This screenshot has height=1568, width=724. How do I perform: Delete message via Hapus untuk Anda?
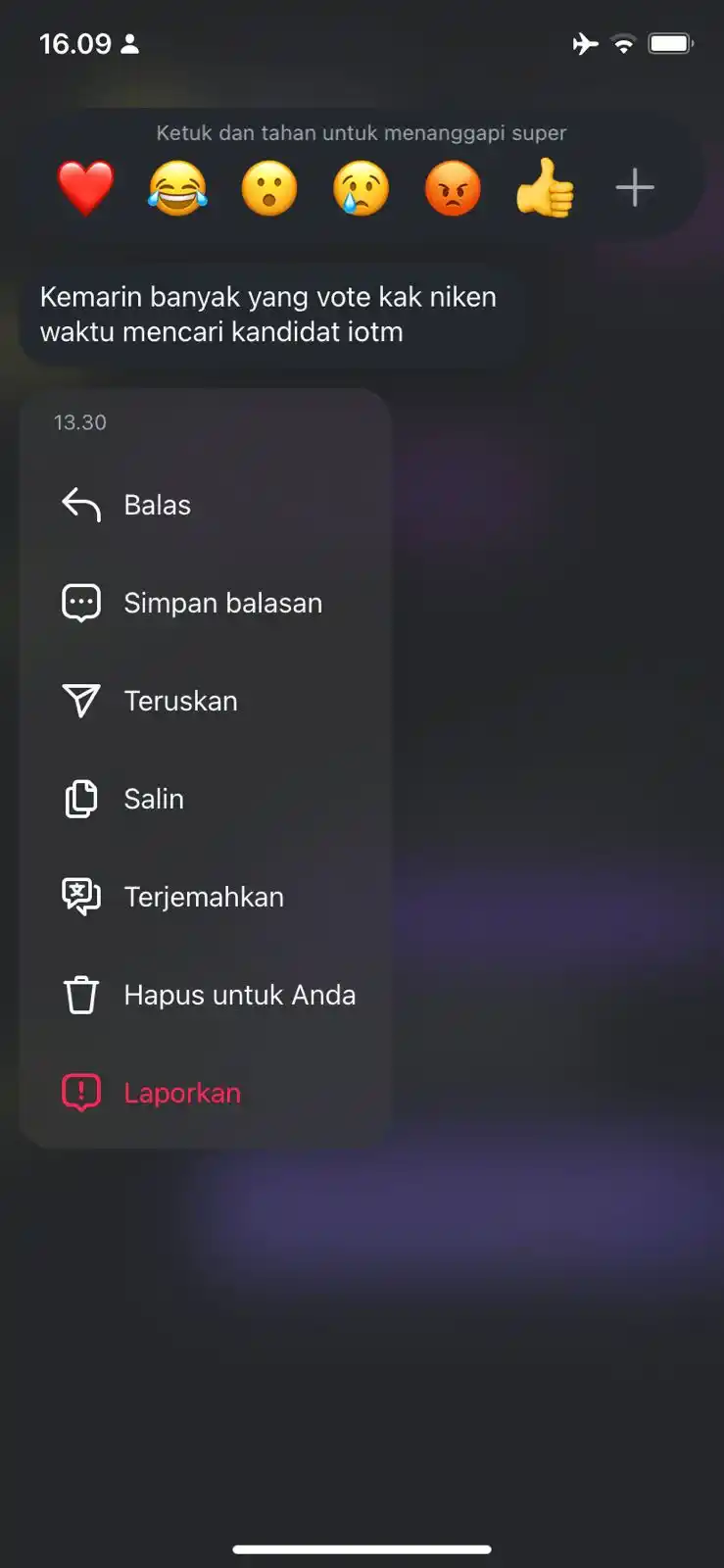tap(239, 995)
